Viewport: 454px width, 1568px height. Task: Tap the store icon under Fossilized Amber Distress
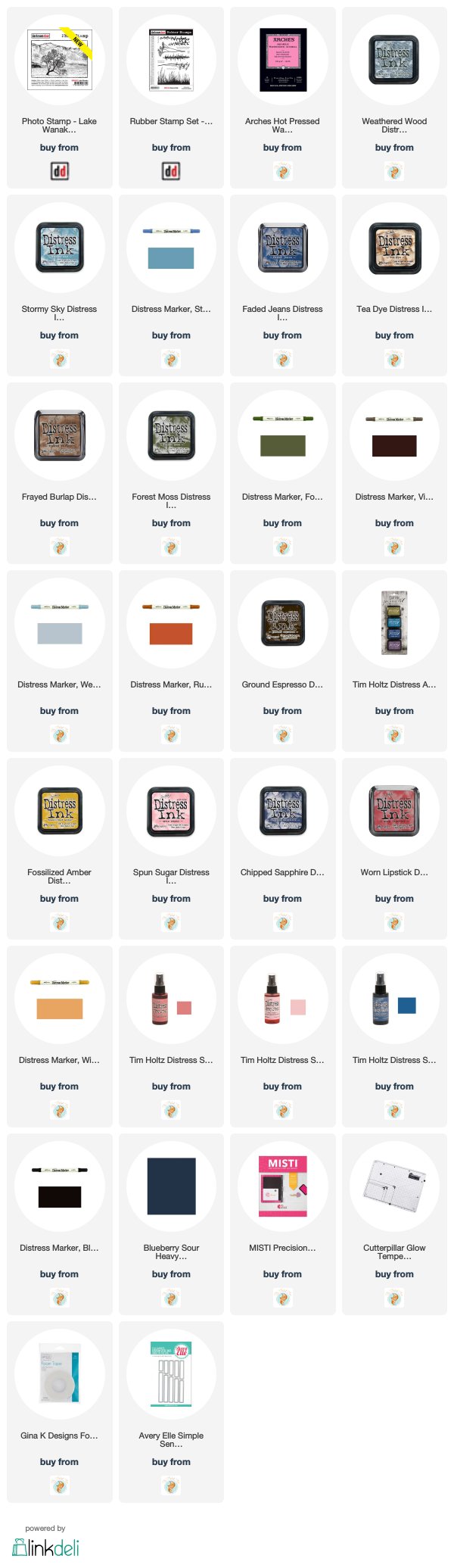59,923
